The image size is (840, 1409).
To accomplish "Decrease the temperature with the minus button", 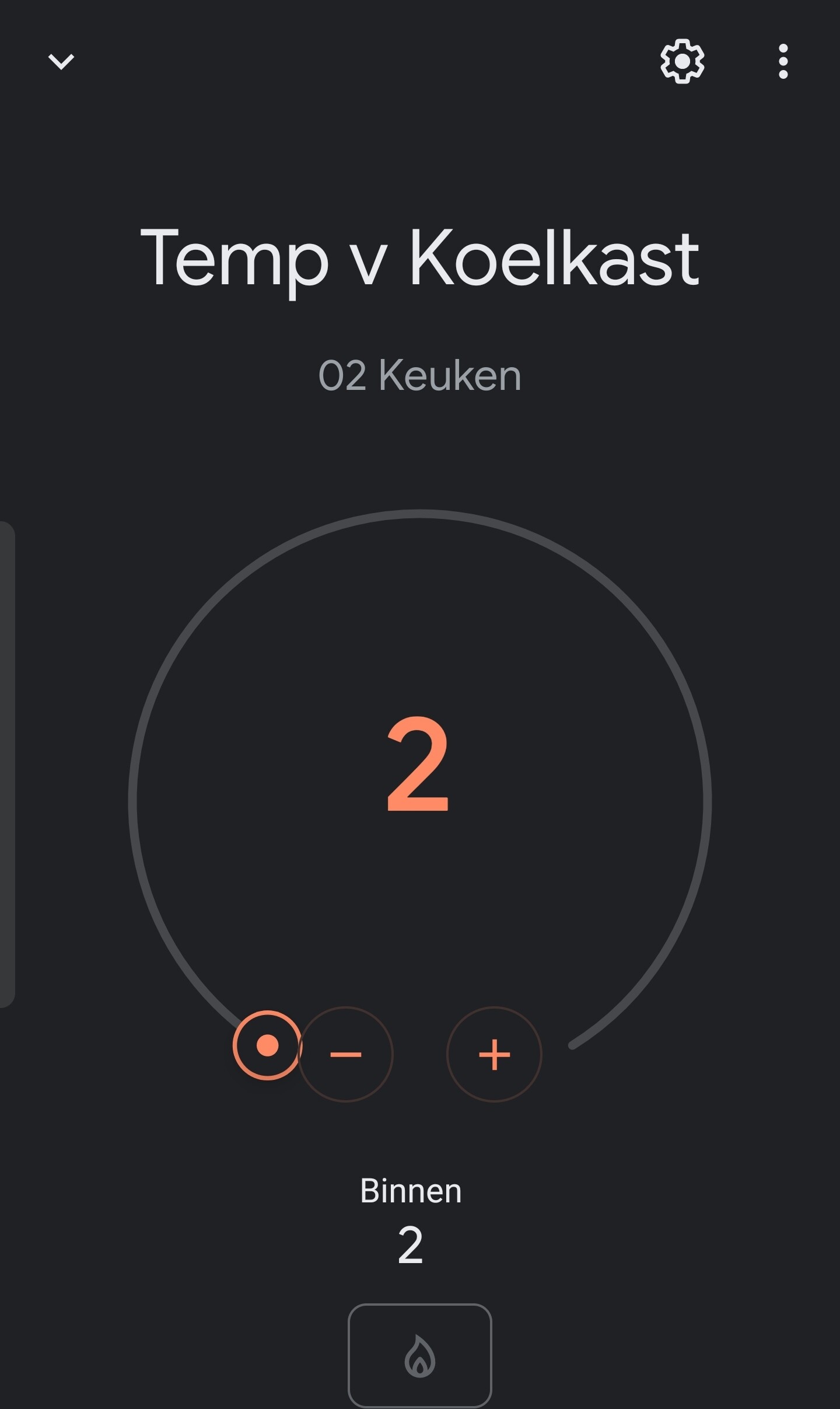I will coord(346,1054).
